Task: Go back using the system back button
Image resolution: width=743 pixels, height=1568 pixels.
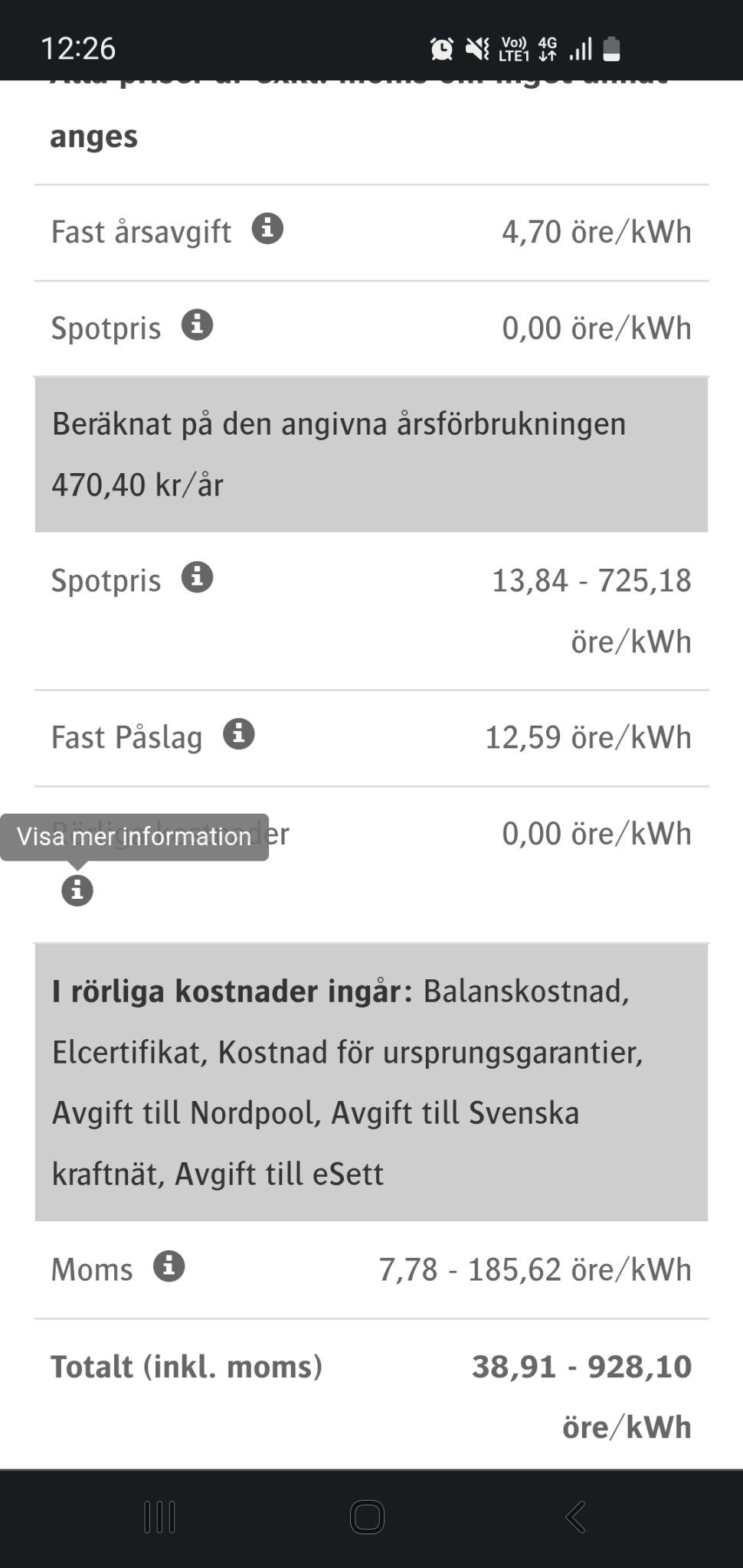Action: point(575,1517)
